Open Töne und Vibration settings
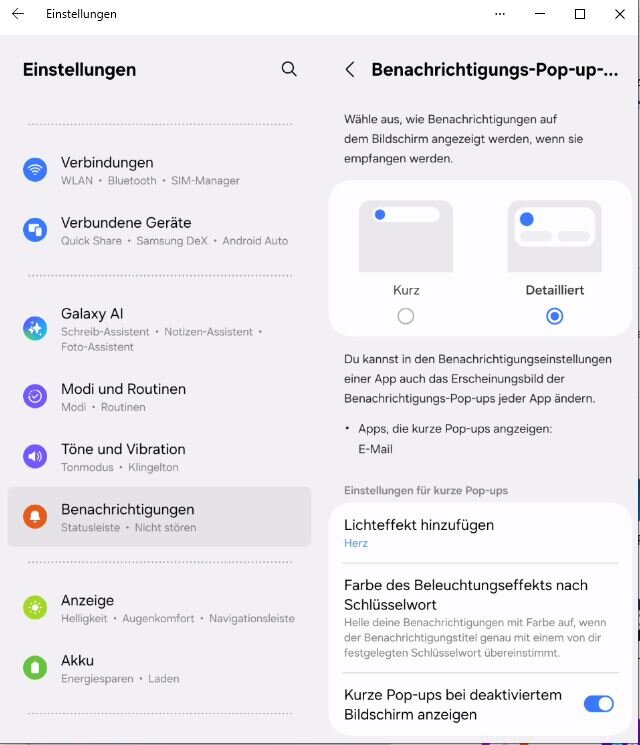Viewport: 640px width, 745px height. click(160, 456)
